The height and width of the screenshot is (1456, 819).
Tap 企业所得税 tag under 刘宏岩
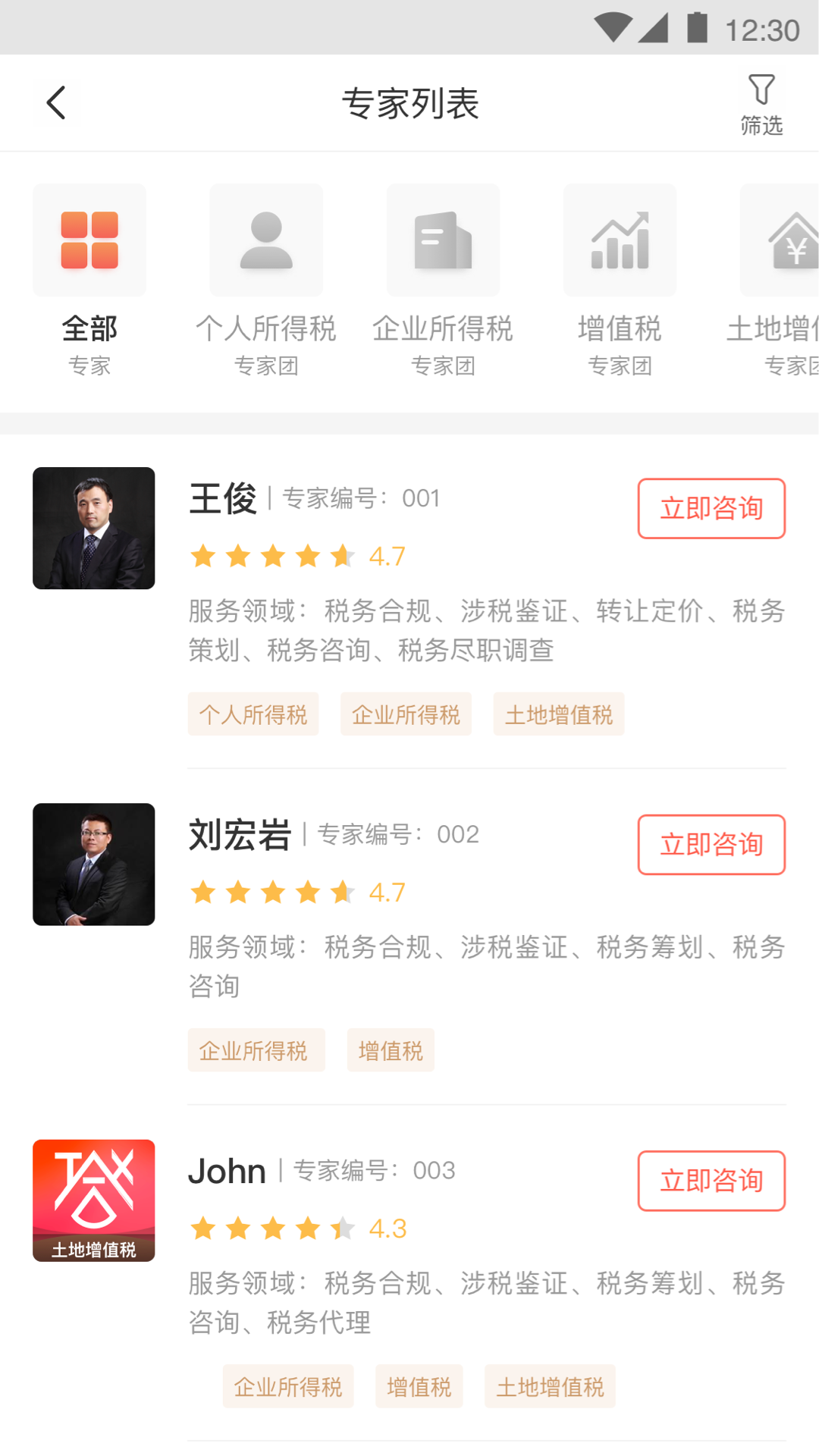point(256,1050)
